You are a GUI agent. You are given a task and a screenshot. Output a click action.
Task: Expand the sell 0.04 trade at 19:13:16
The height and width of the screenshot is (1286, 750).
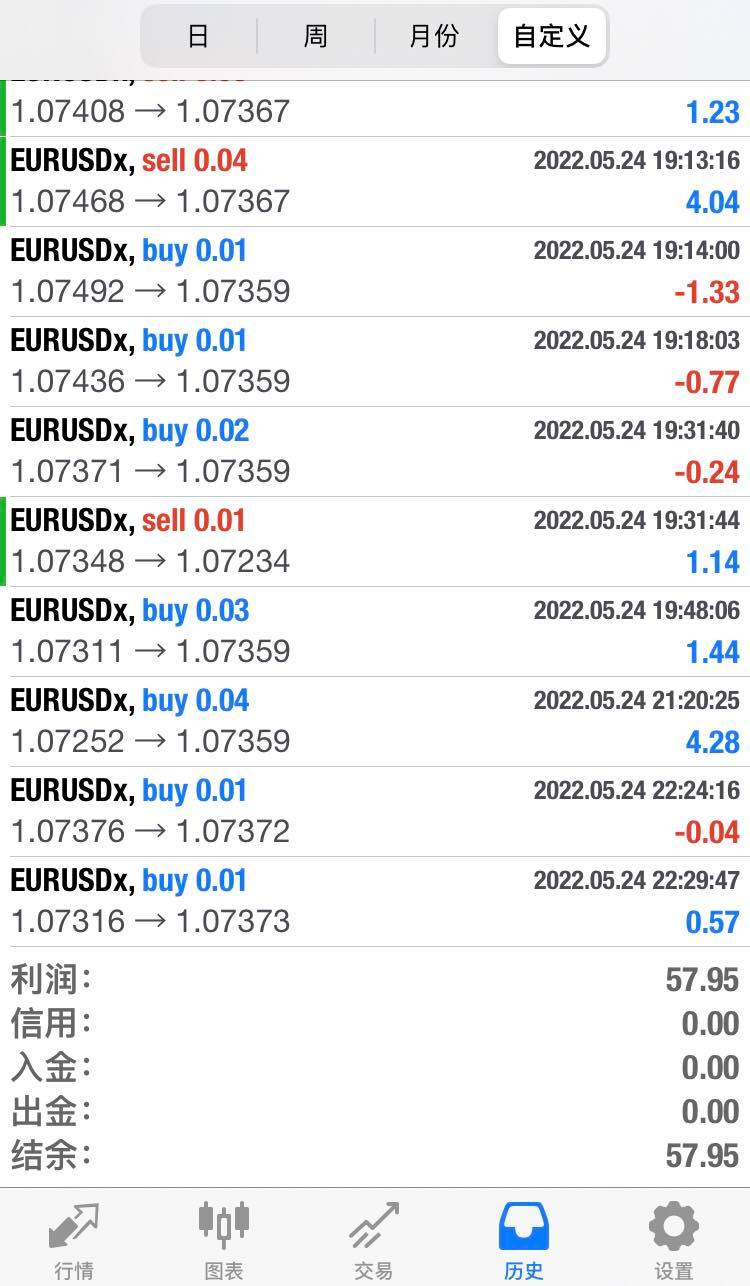click(x=375, y=181)
